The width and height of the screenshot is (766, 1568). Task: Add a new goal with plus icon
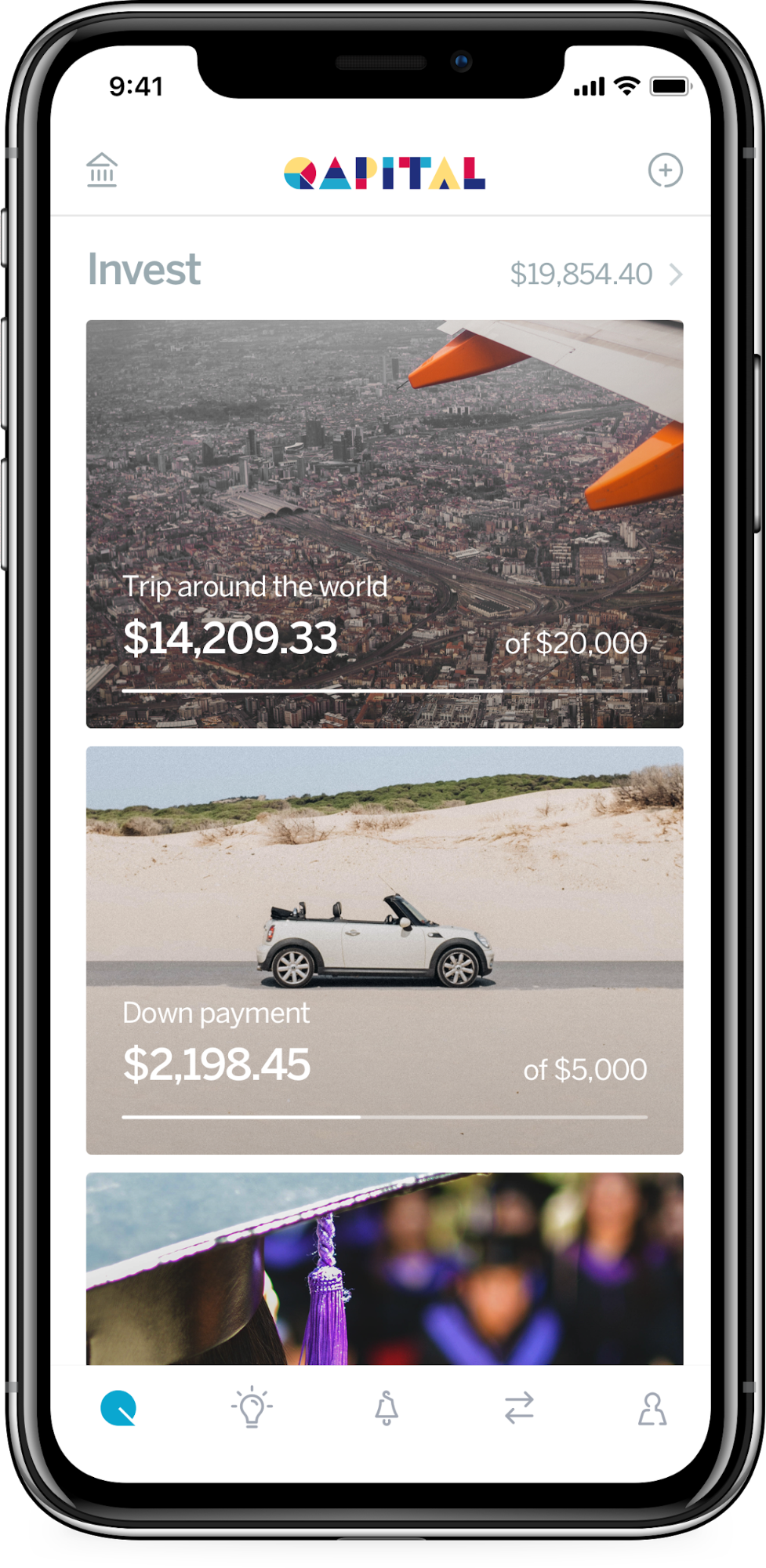pos(665,169)
